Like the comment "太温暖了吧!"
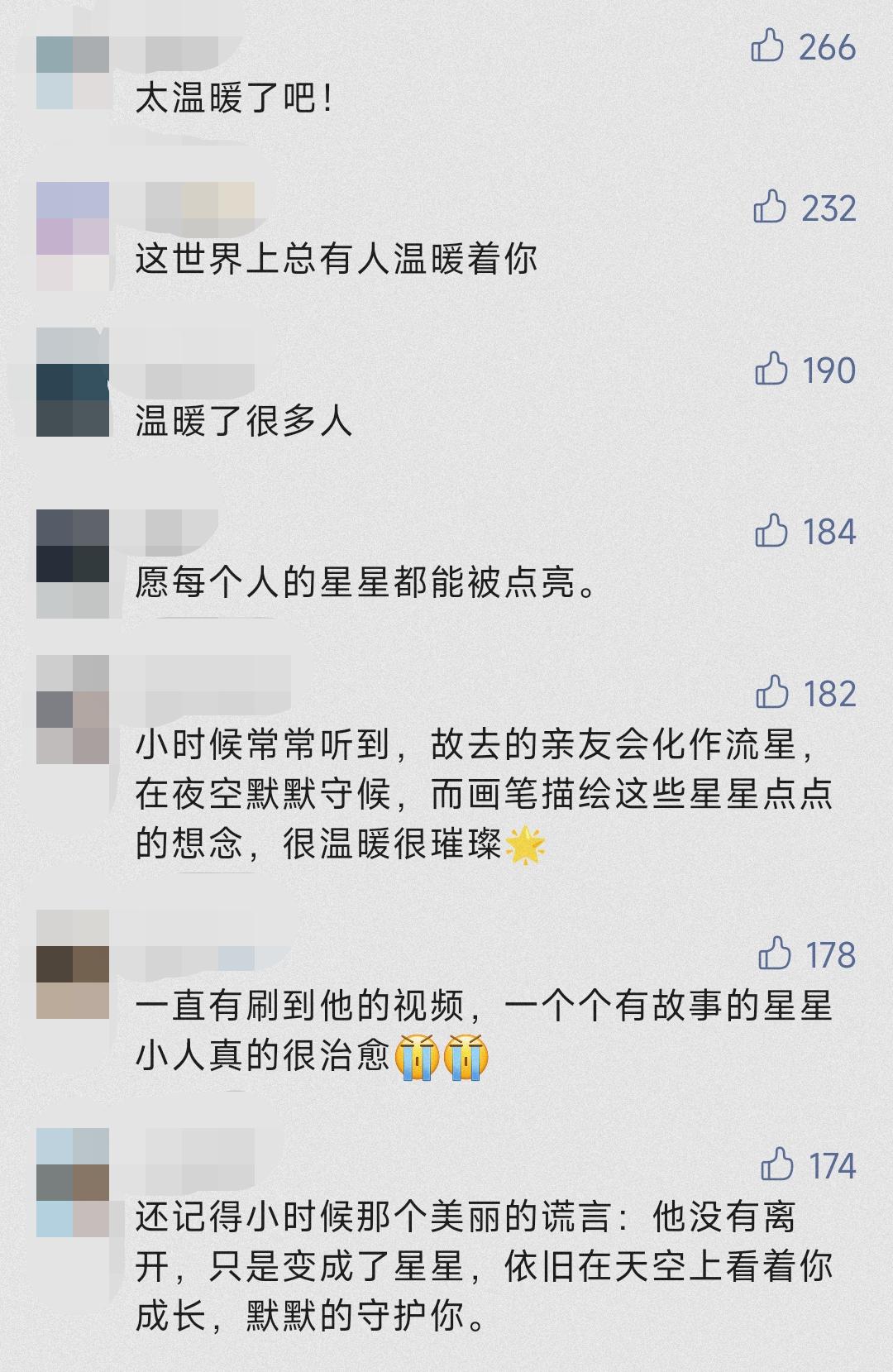Viewport: 893px width, 1372px height. pyautogui.click(x=767, y=46)
